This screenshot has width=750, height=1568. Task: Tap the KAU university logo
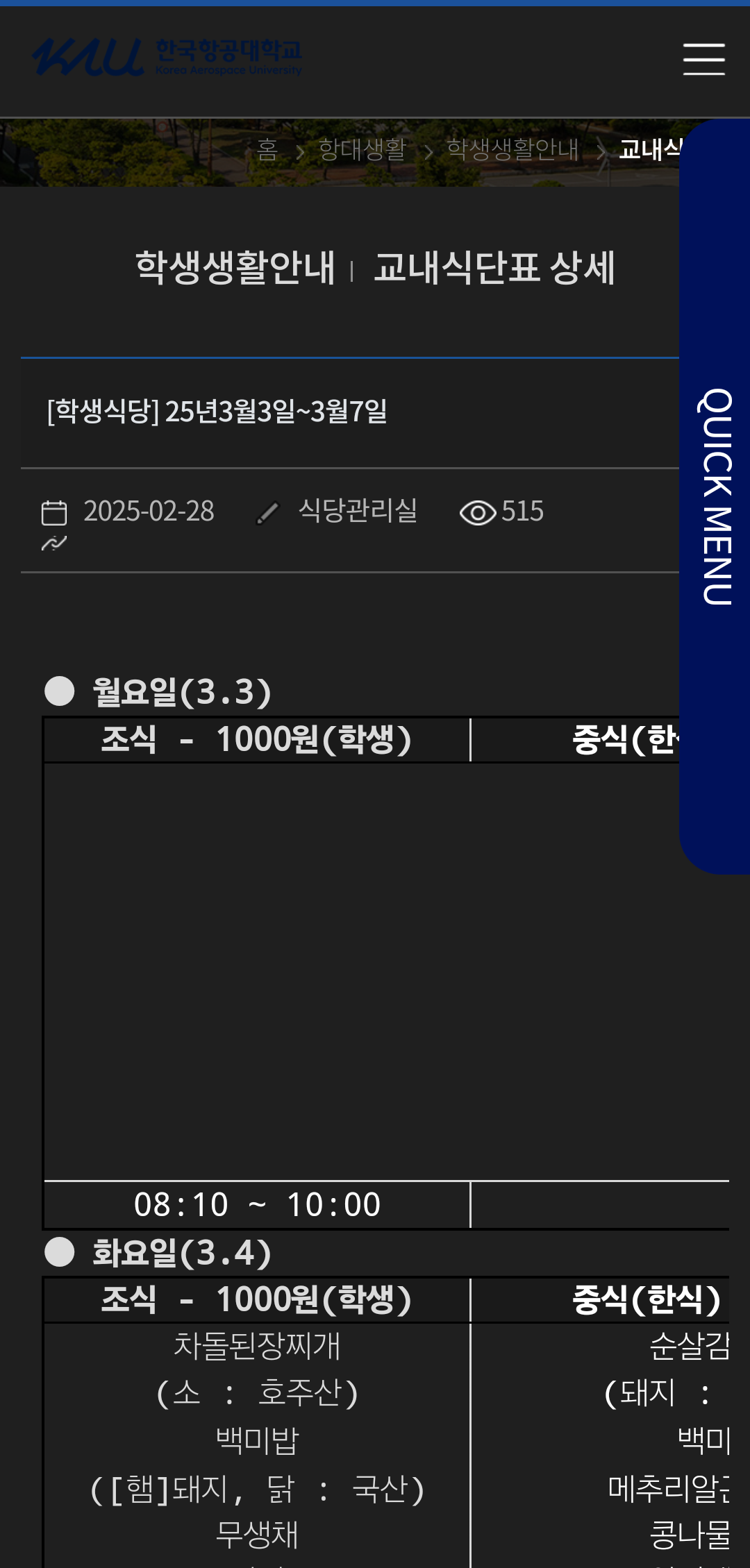click(167, 57)
